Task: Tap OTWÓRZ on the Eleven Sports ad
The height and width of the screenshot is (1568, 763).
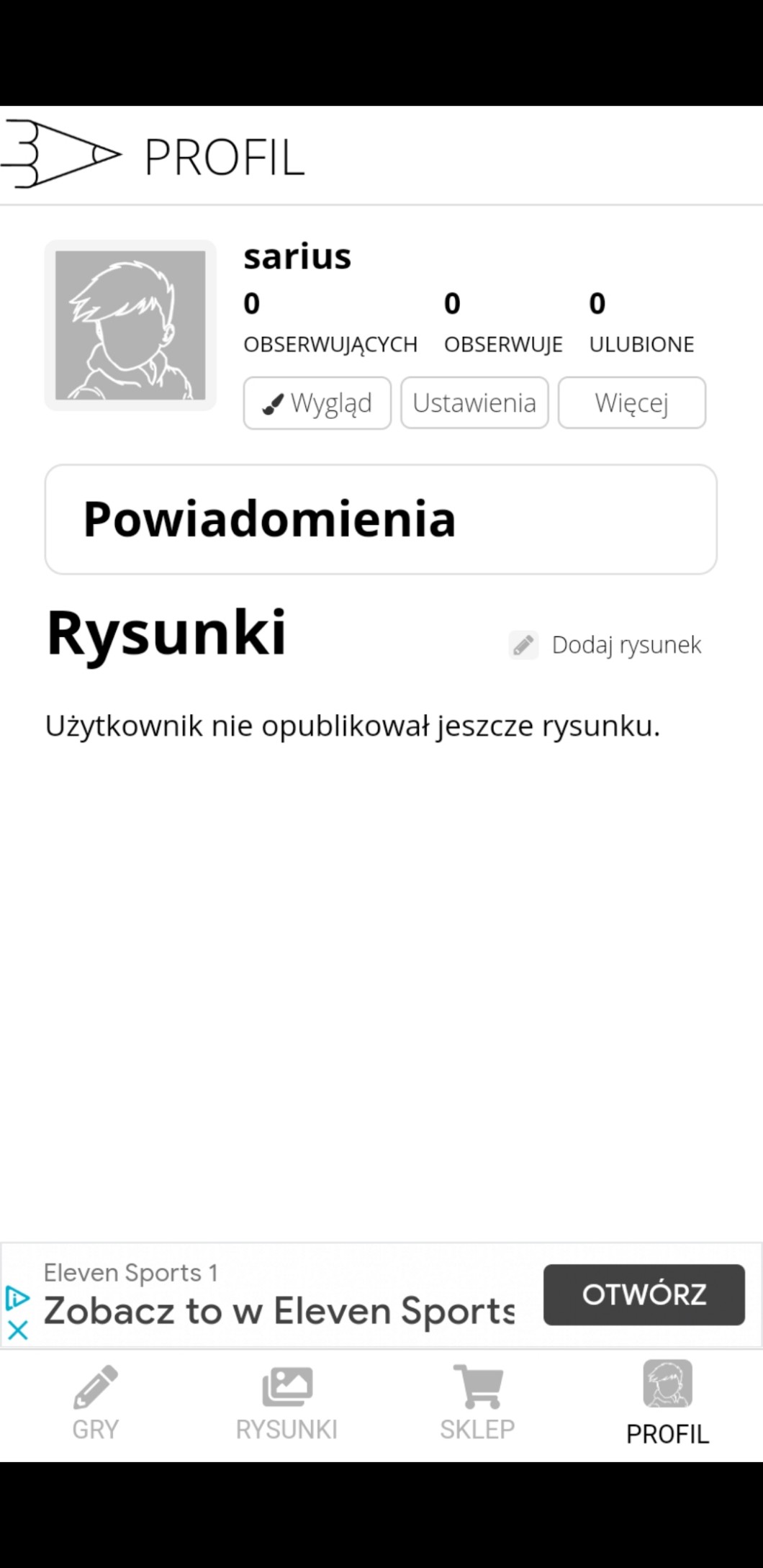Action: point(644,1294)
